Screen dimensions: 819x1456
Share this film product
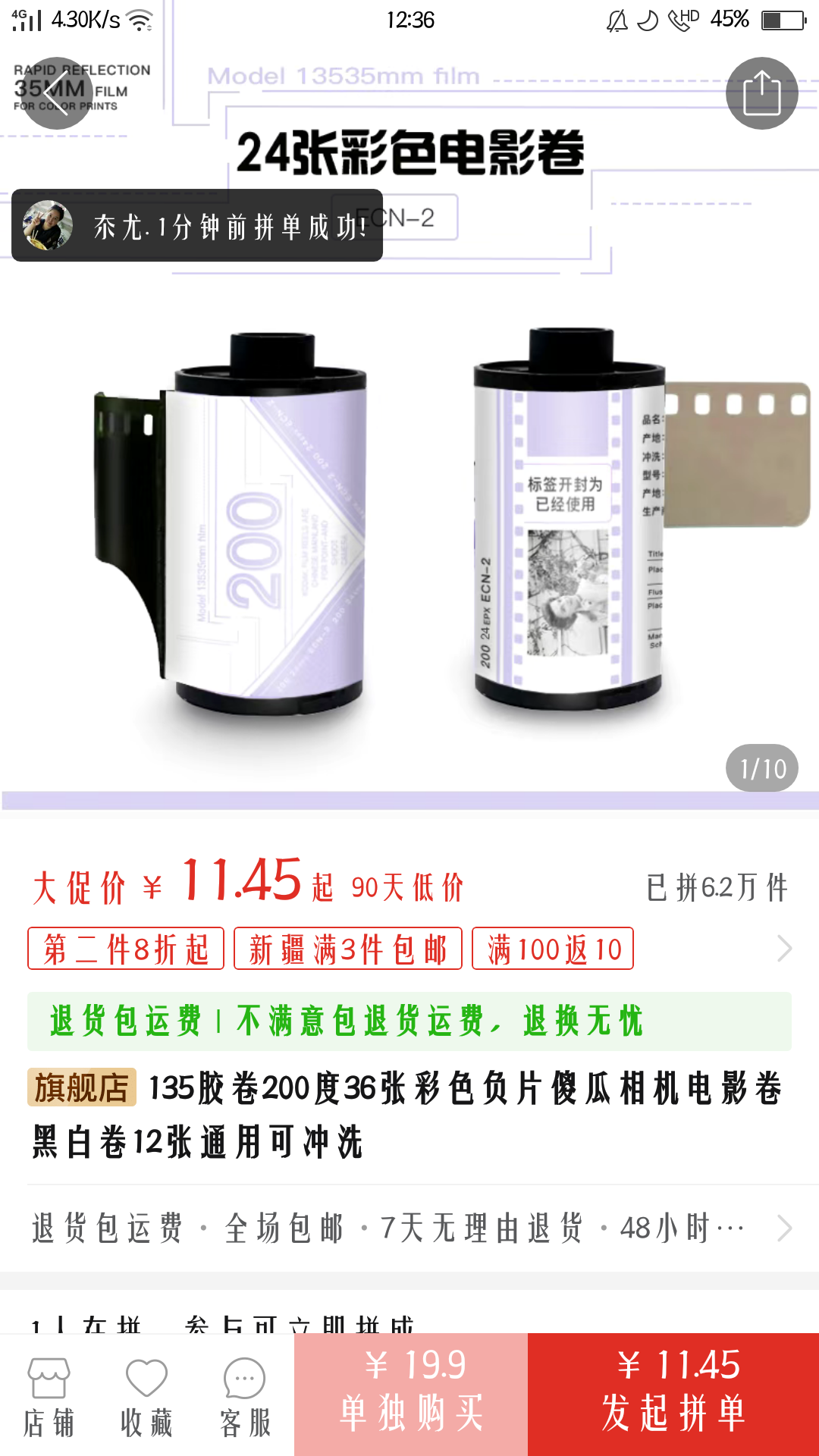[x=761, y=93]
